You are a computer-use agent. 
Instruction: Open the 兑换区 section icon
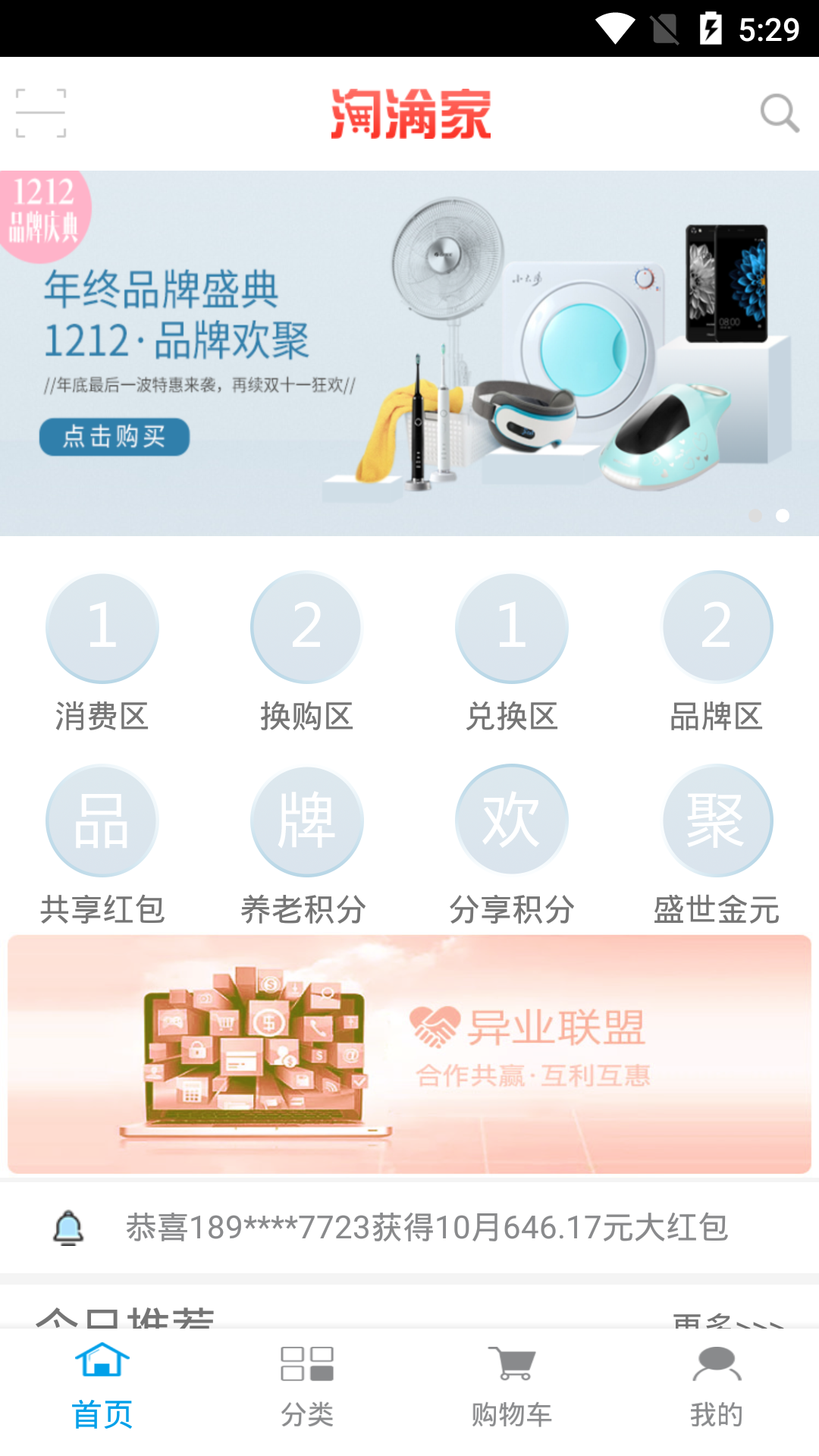coord(512,627)
